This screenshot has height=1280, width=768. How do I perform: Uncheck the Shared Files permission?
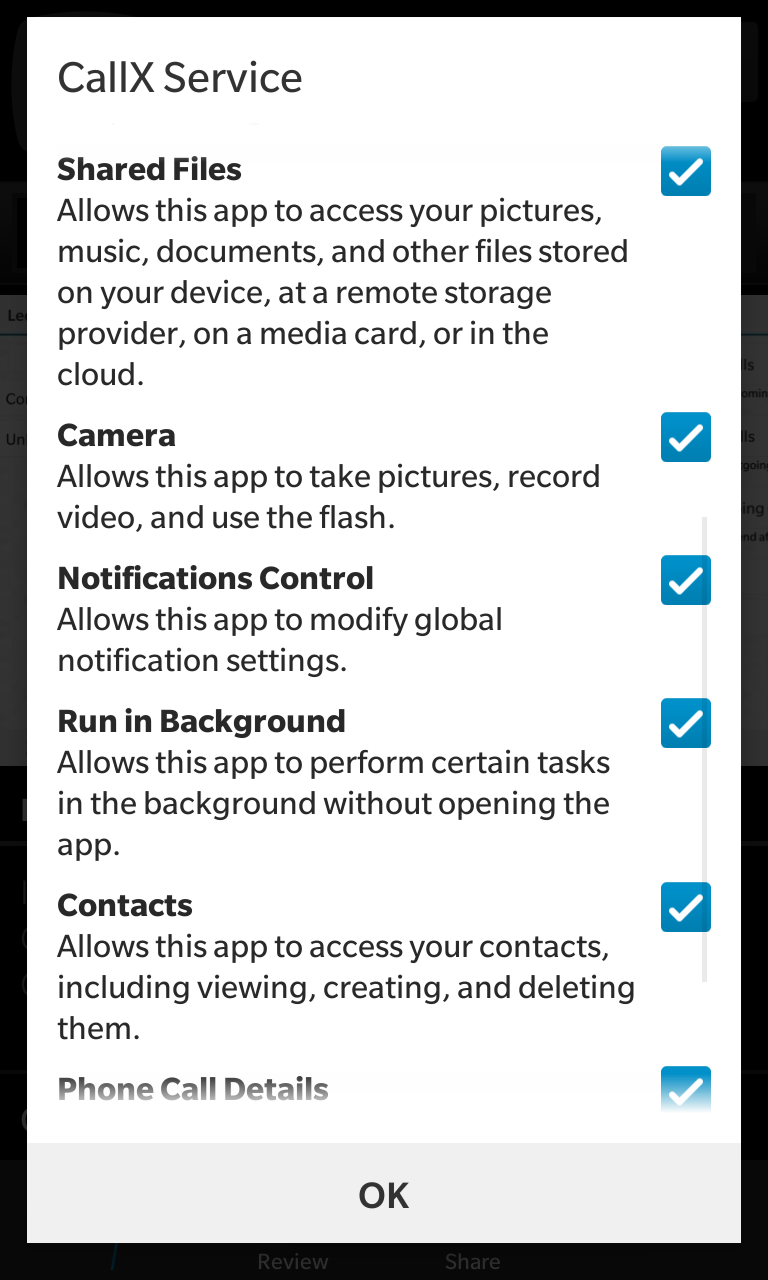686,171
